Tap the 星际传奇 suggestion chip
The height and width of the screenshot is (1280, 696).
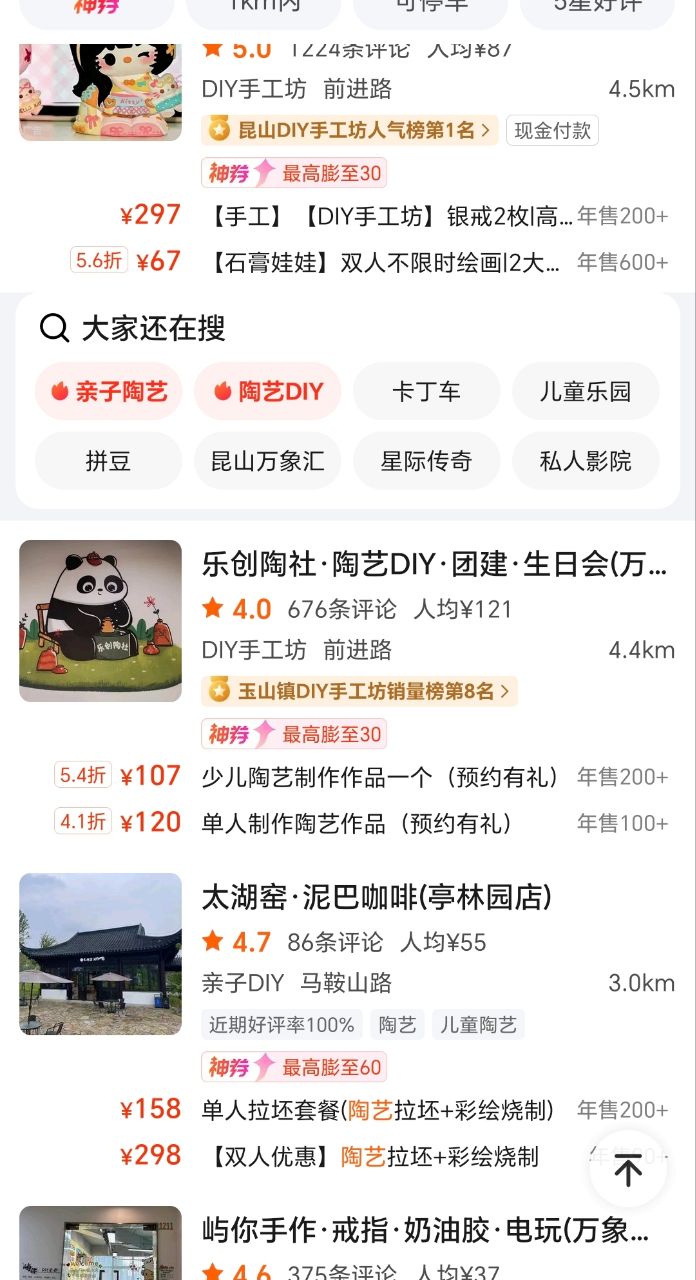(426, 461)
